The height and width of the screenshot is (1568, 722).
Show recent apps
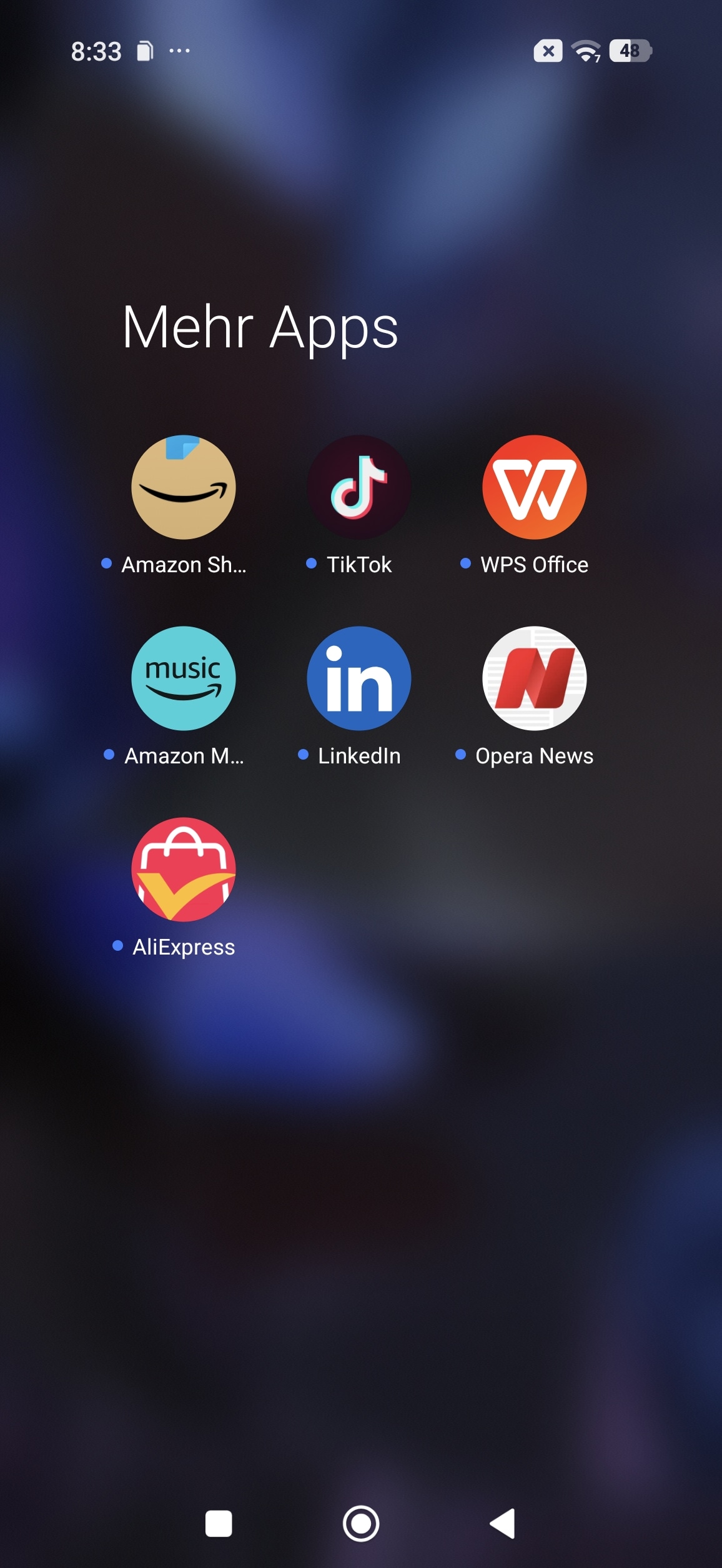pos(219,1523)
